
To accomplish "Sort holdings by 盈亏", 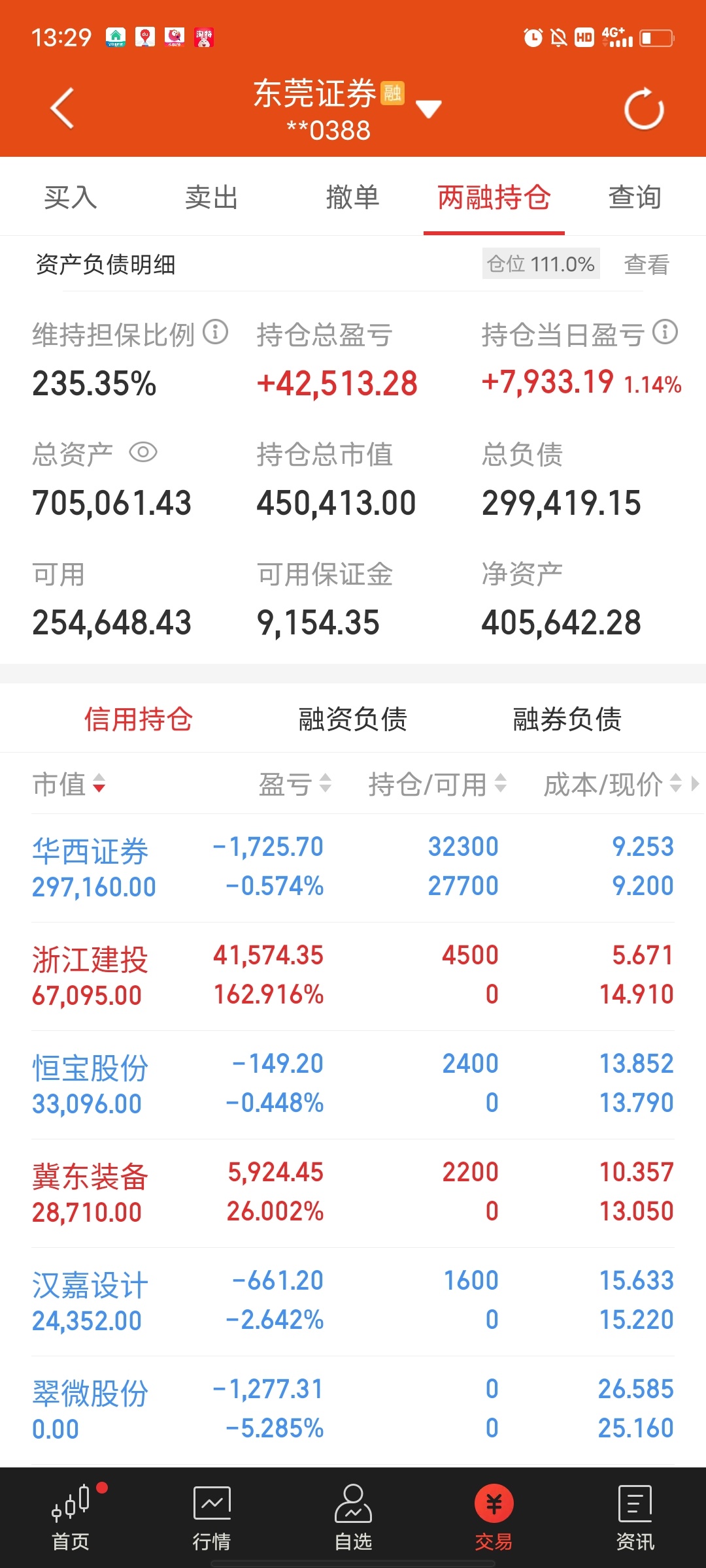I will (x=295, y=783).
